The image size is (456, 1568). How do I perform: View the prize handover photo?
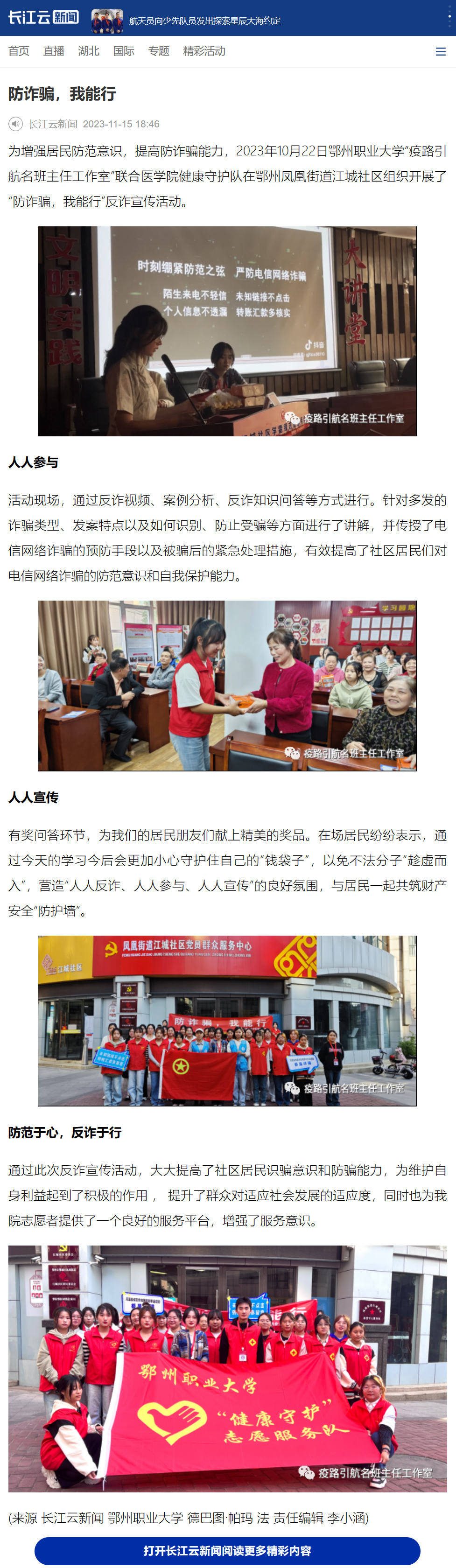(x=227, y=686)
